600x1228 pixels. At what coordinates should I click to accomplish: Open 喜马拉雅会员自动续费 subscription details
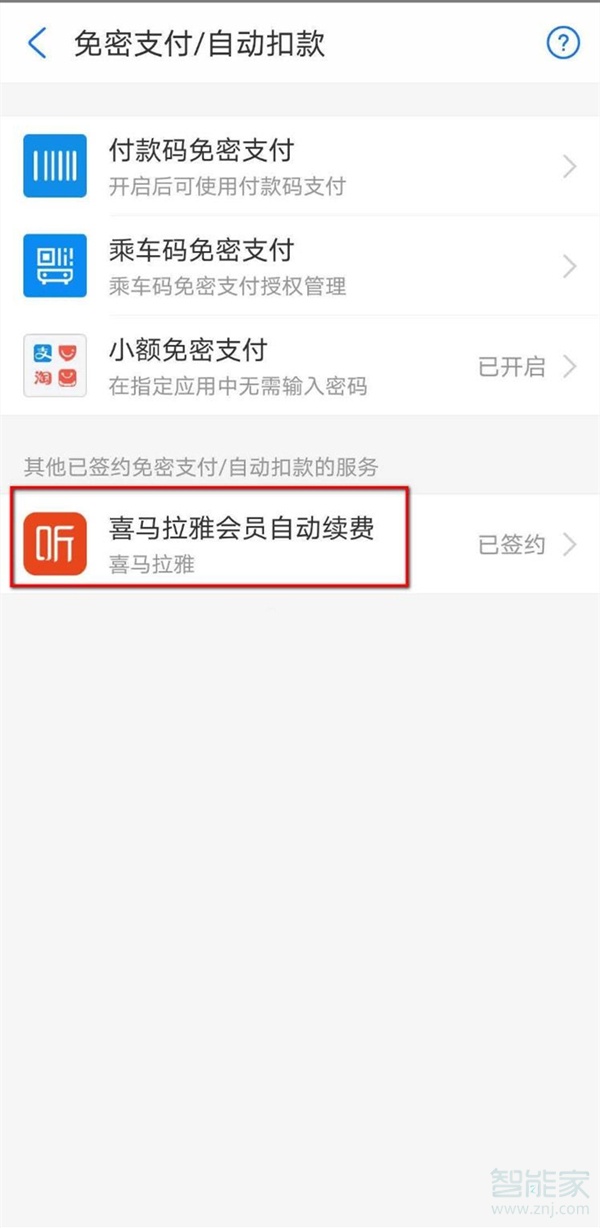coord(300,544)
